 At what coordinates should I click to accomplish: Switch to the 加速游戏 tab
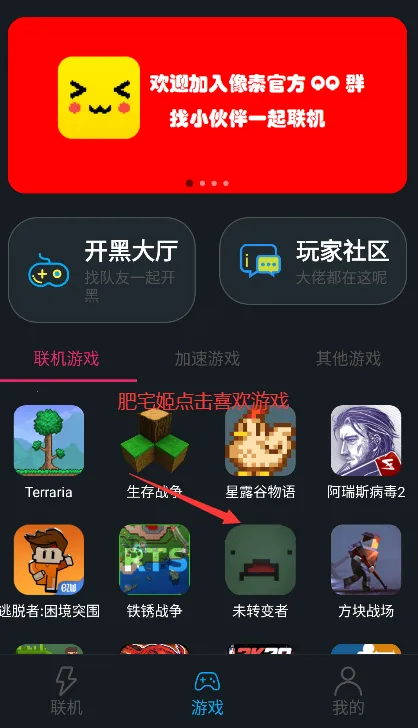coord(207,358)
